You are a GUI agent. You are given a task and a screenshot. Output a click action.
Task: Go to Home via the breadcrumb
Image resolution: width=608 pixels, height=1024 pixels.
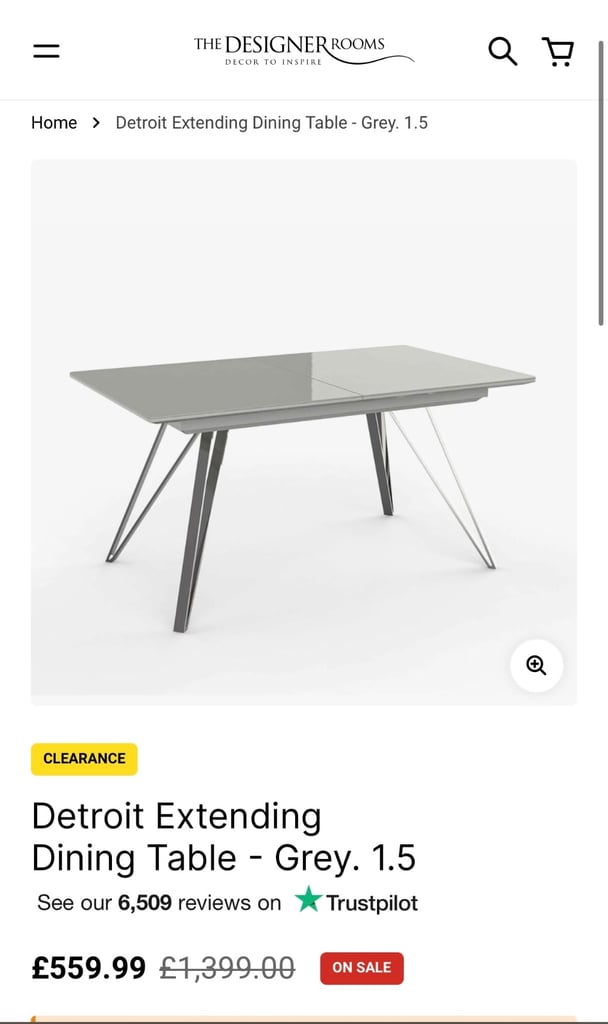[x=54, y=123]
